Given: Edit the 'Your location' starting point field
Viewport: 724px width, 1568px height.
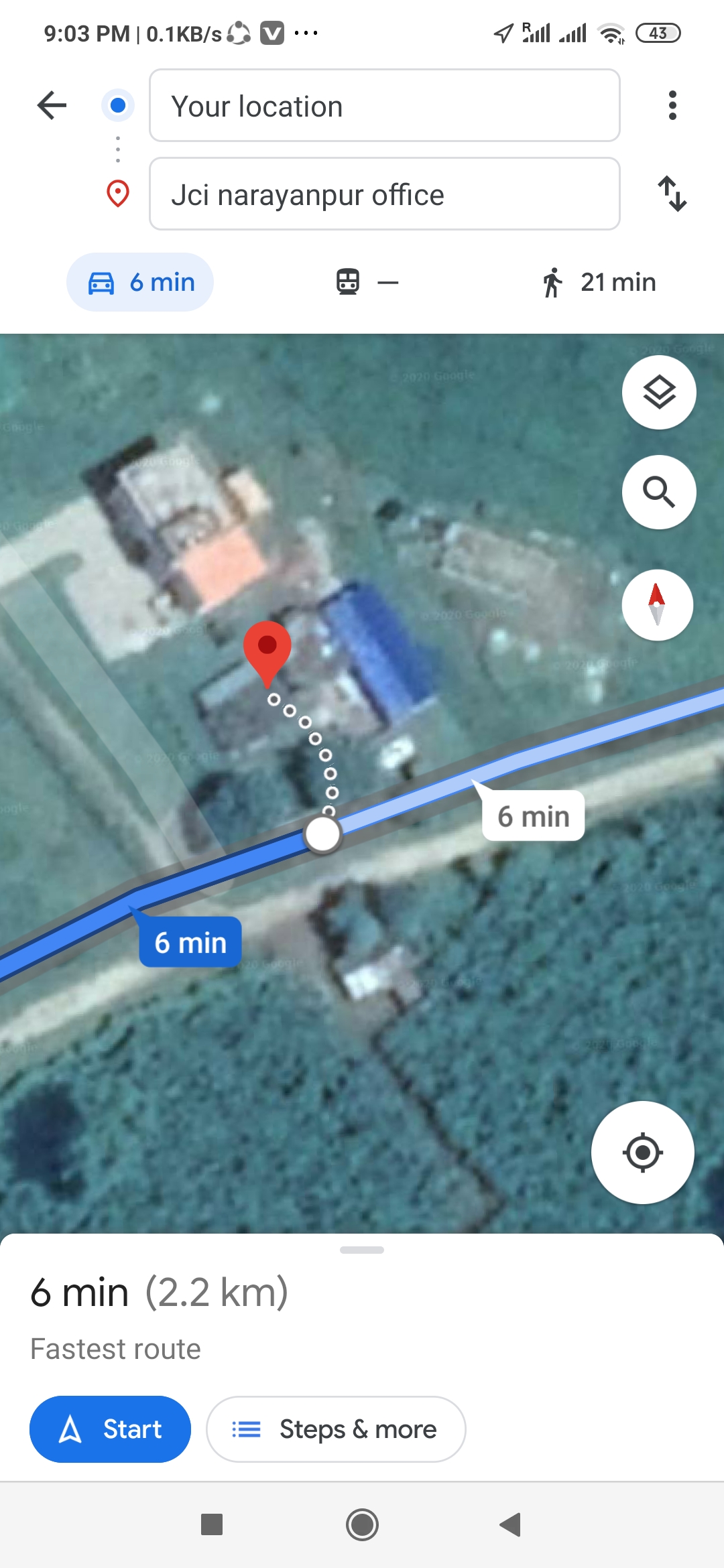Looking at the screenshot, I should coord(384,106).
